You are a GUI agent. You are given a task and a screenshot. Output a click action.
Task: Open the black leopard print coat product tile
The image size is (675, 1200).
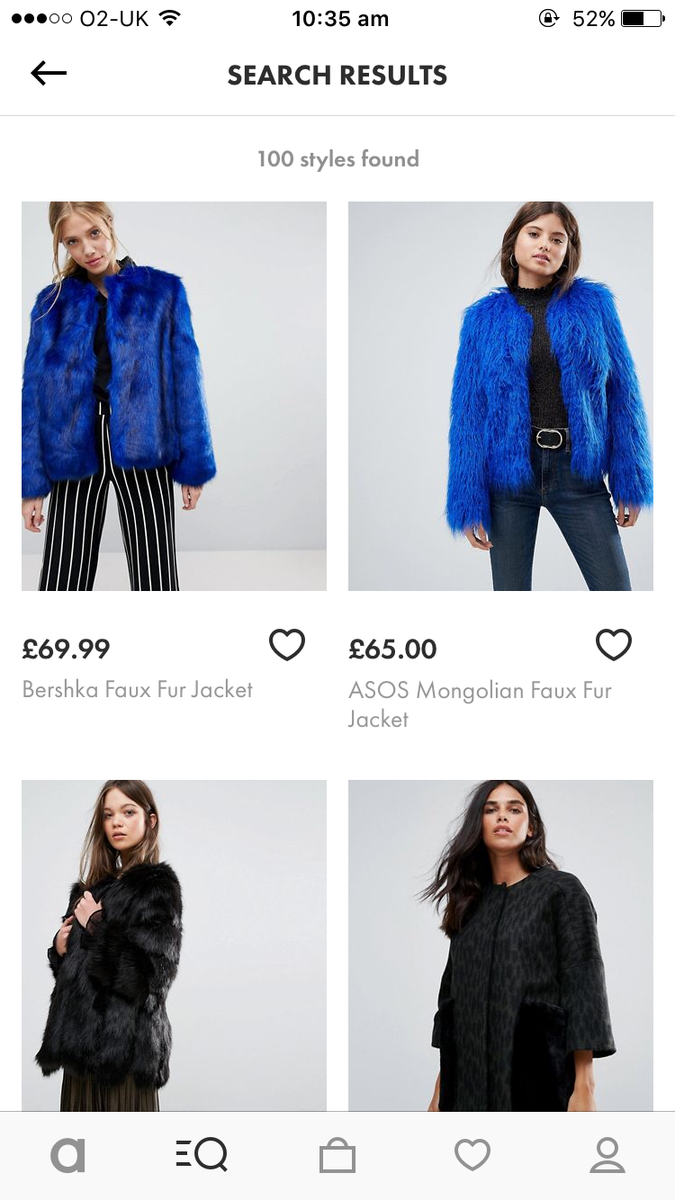(x=500, y=945)
